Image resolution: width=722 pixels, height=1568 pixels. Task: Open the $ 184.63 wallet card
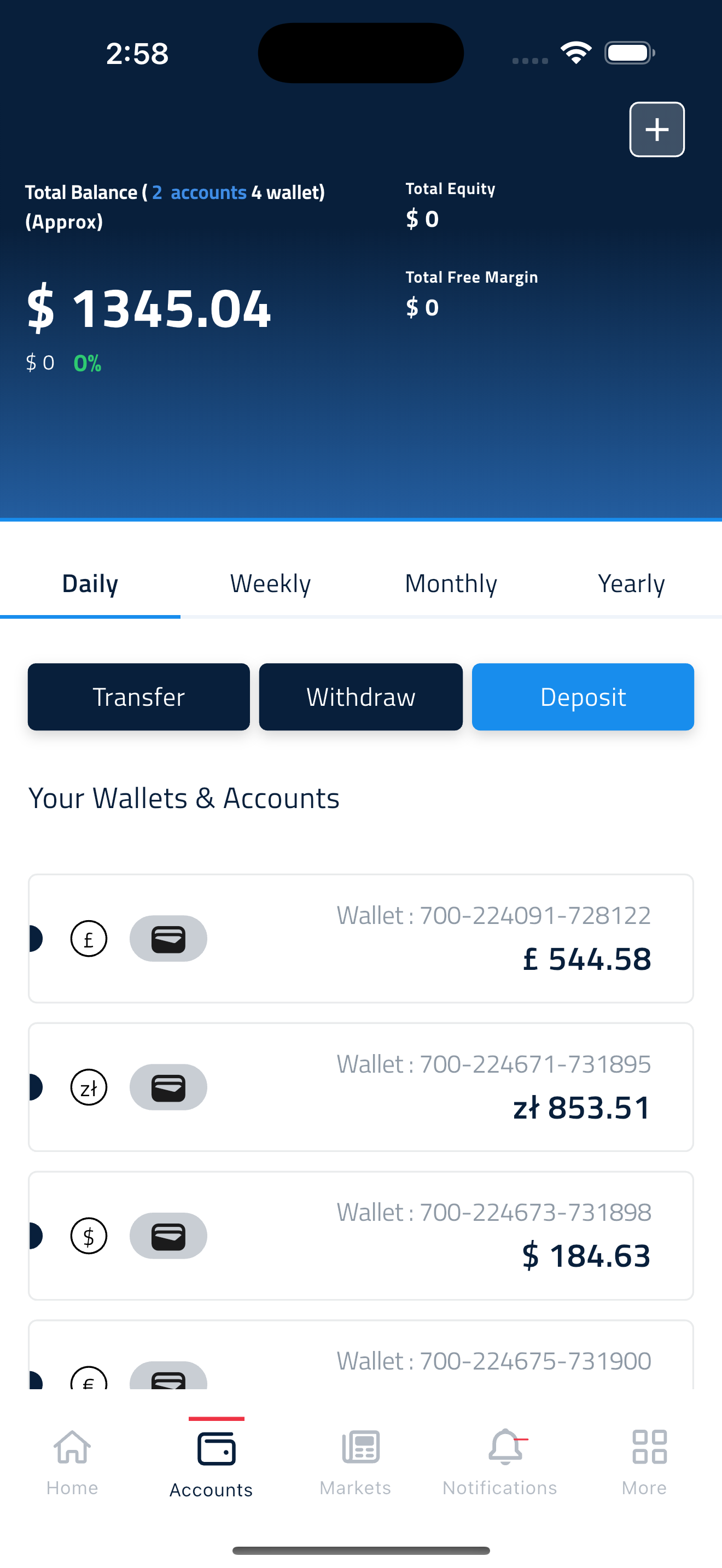pos(360,1236)
